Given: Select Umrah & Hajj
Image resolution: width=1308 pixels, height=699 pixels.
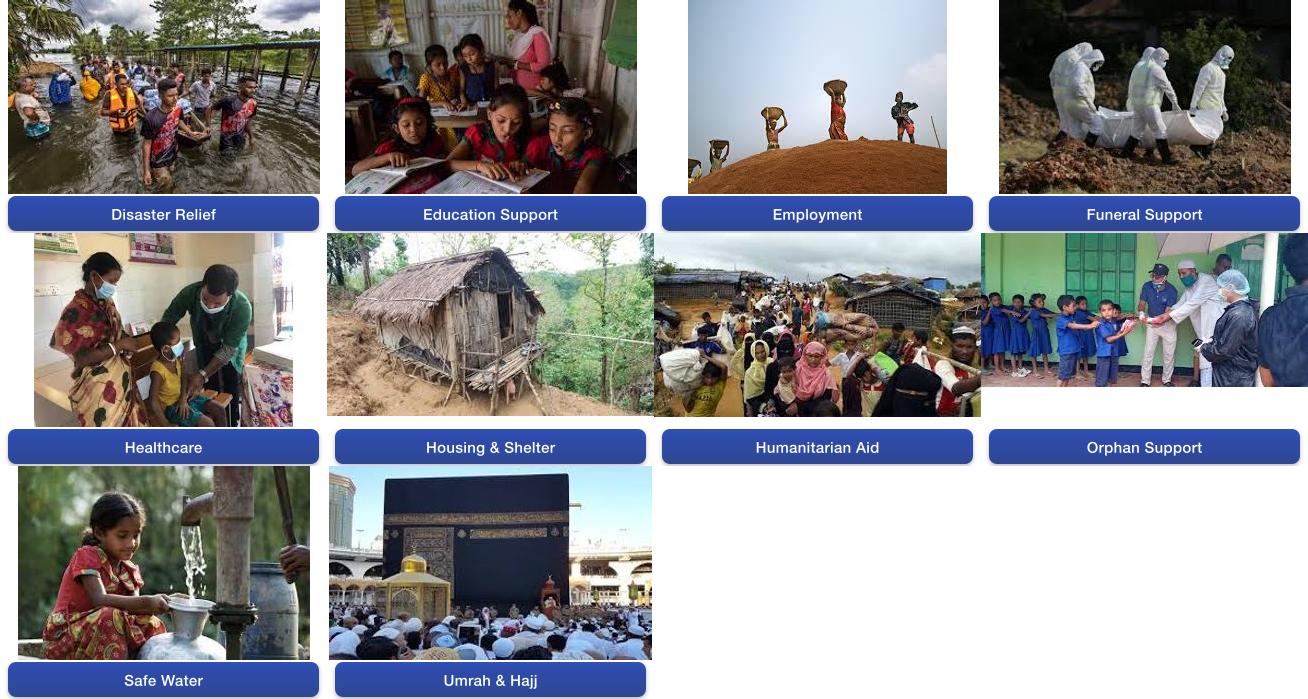Looking at the screenshot, I should coord(490,680).
